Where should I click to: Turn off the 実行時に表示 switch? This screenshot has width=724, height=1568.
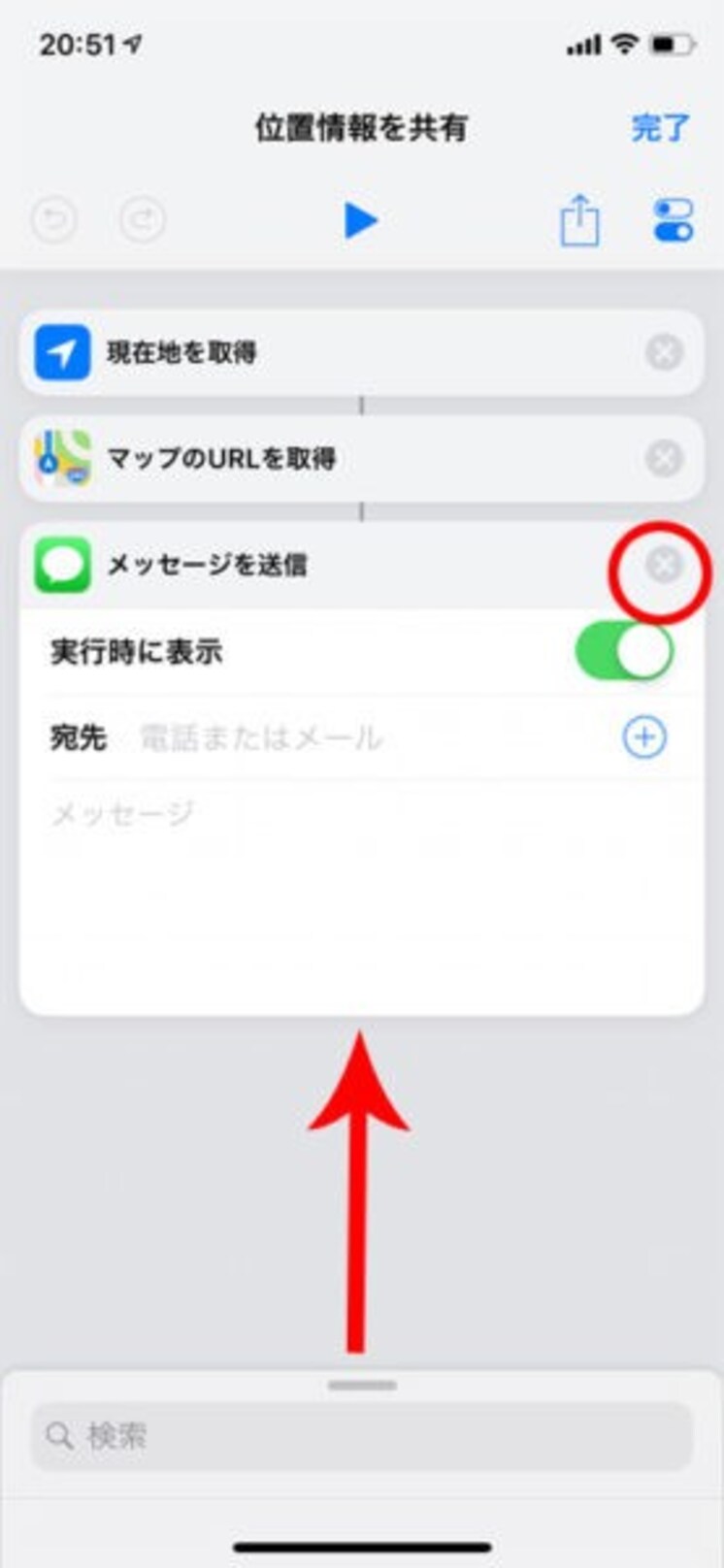623,651
